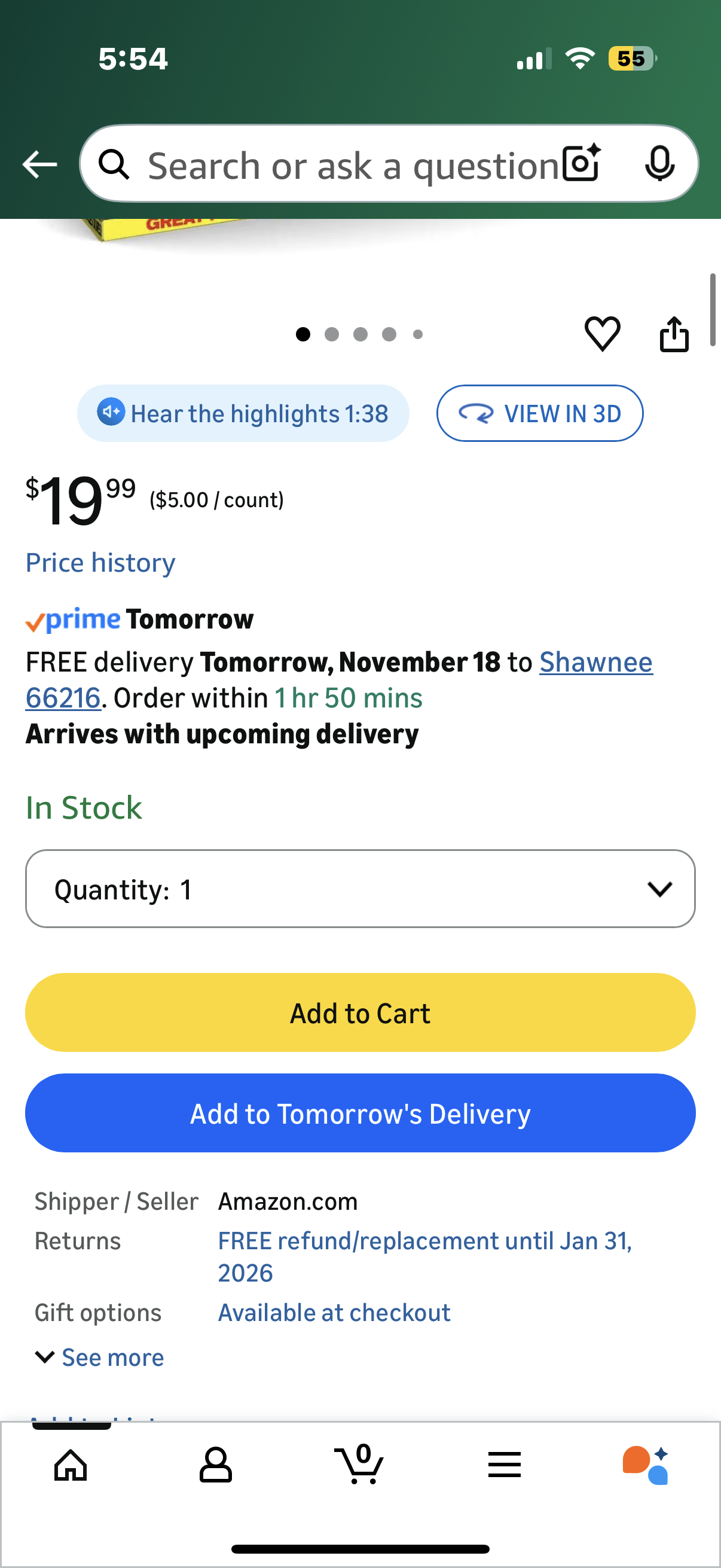This screenshot has height=1568, width=721.
Task: Open gift options Available at checkout
Action: [334, 1313]
